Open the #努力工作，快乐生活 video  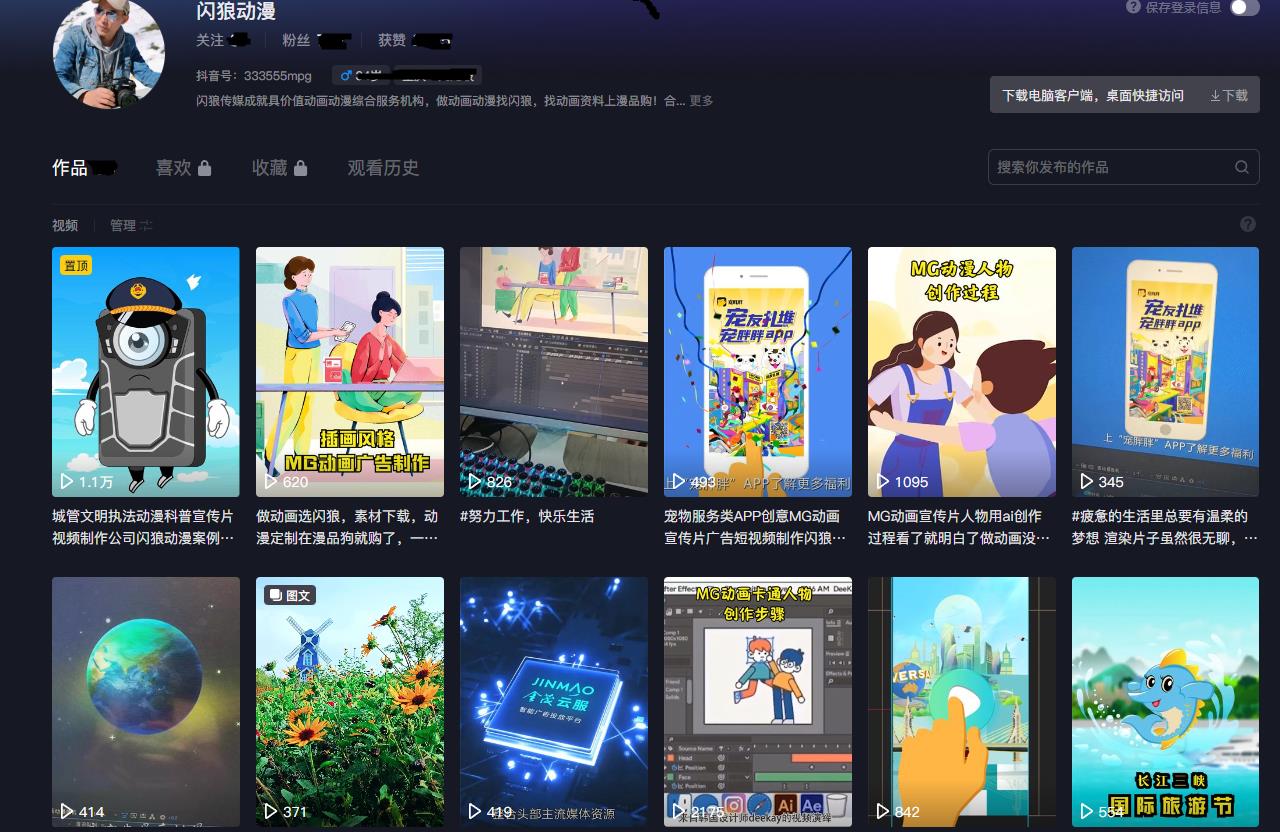[554, 372]
